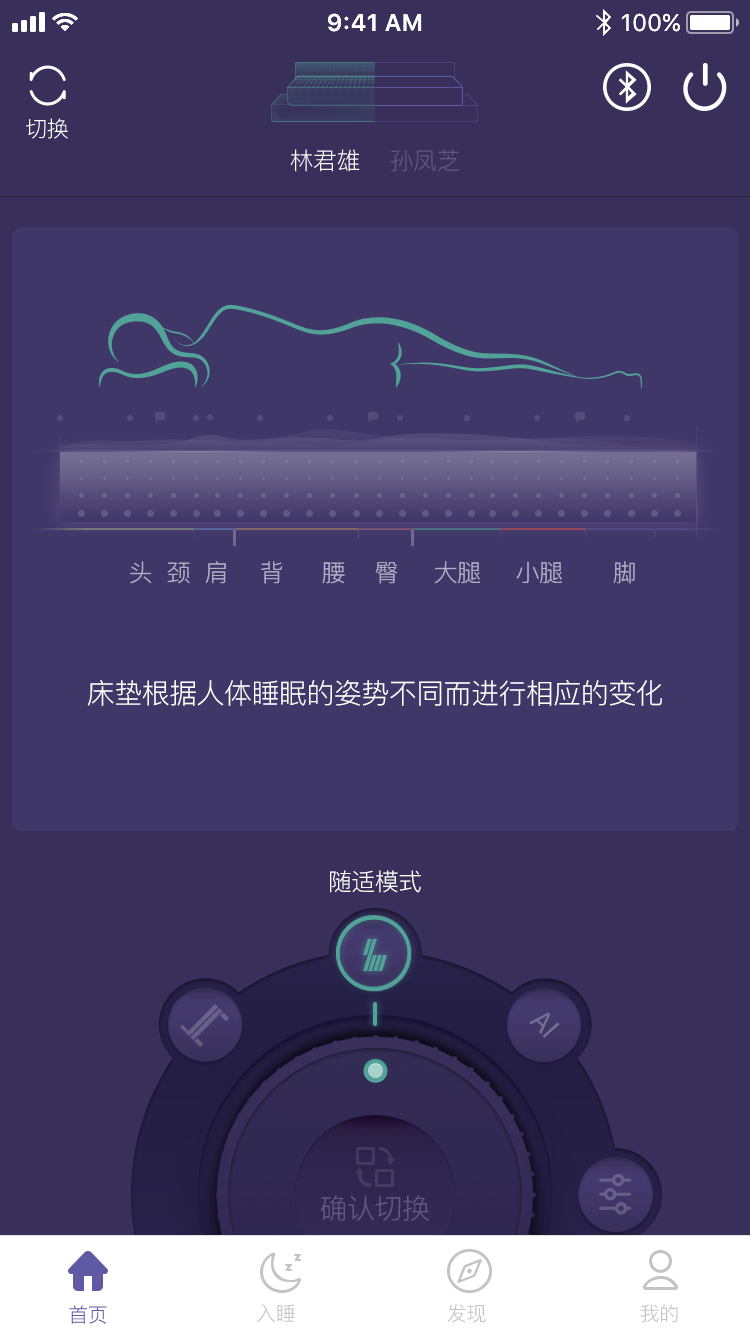The height and width of the screenshot is (1334, 750).
Task: Tap the 切换 refresh icon to switch beds
Action: pyautogui.click(x=49, y=87)
